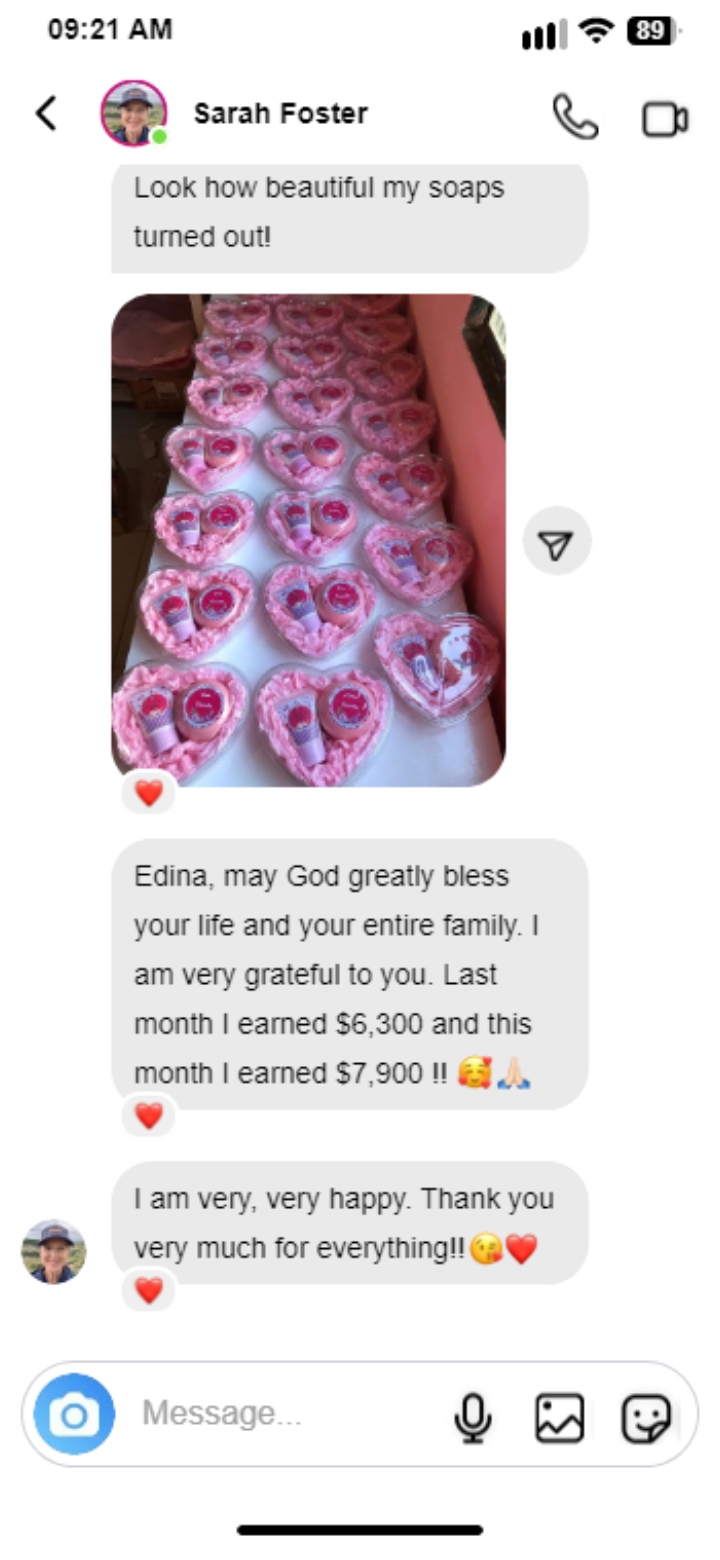
Task: Go back to the chat list
Action: click(46, 114)
